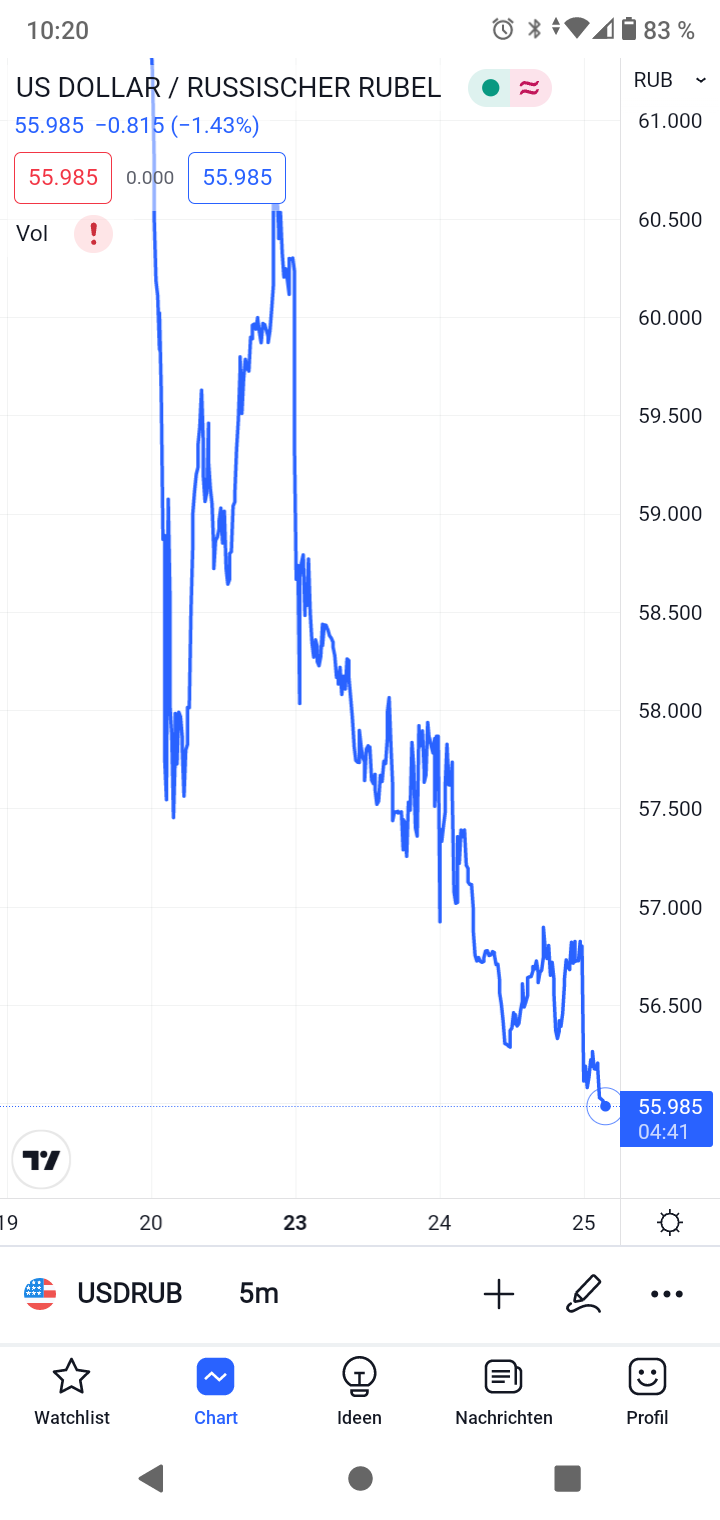
Task: Tap the Vol warning alert icon
Action: [92, 233]
